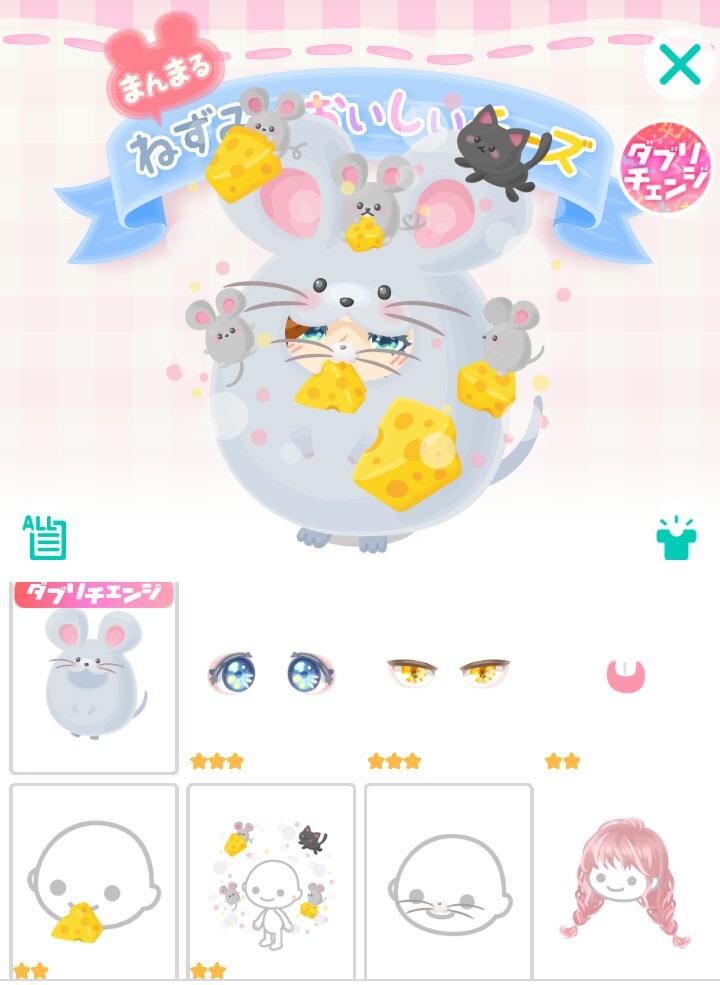Screen dimensions: 720x985
Task: Choose the mouse whiskers face item
Action: tap(449, 882)
